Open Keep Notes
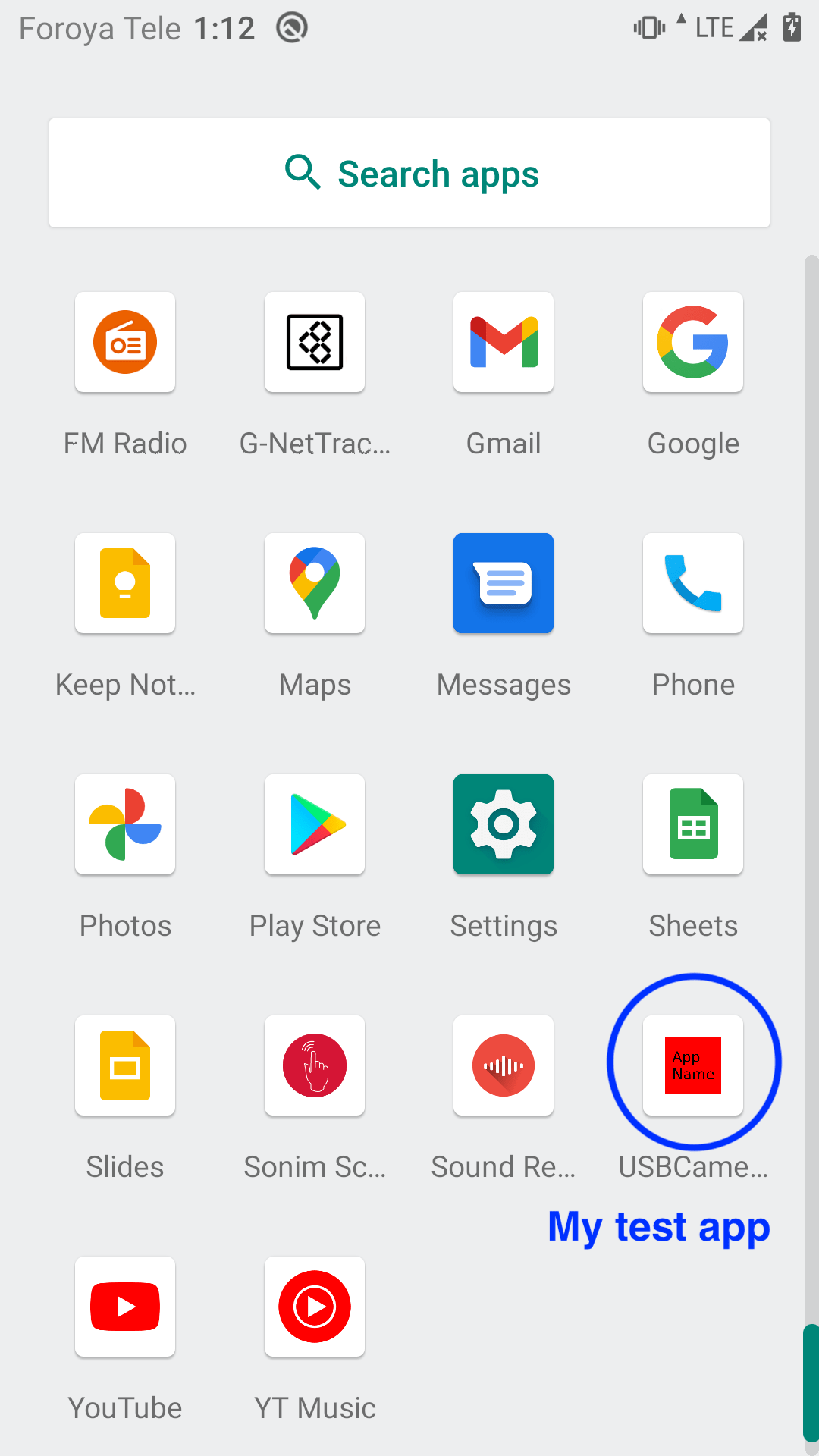Screen dimensions: 819x1456 [x=125, y=584]
